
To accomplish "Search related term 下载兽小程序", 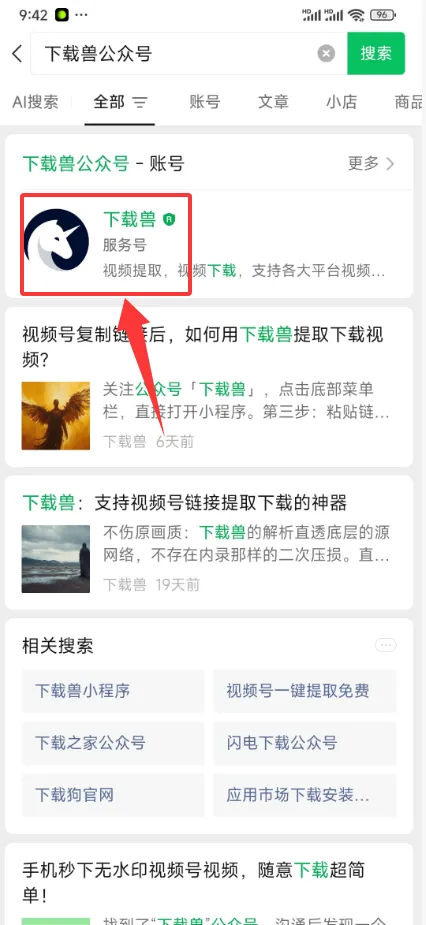I will point(113,691).
